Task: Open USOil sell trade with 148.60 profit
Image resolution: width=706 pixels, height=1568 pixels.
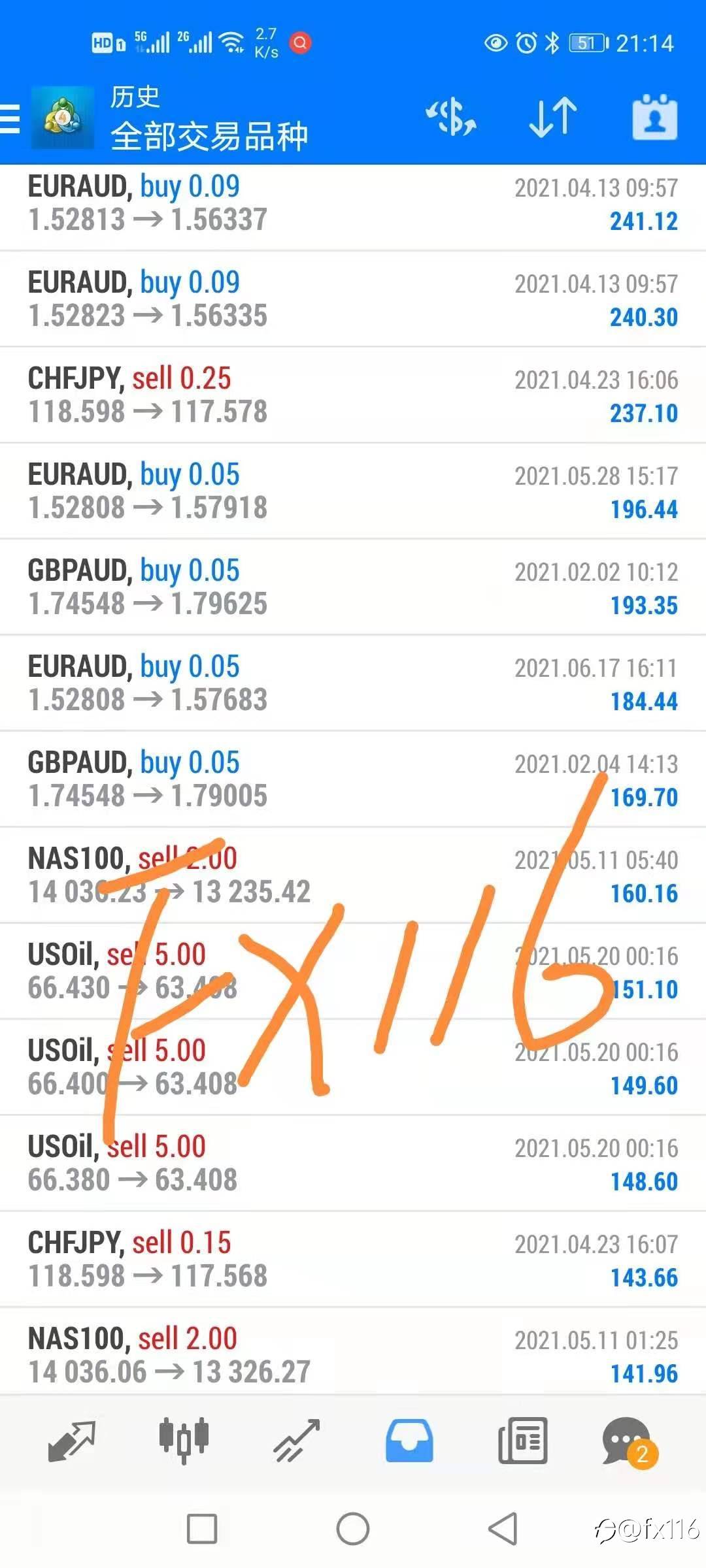Action: [353, 1164]
